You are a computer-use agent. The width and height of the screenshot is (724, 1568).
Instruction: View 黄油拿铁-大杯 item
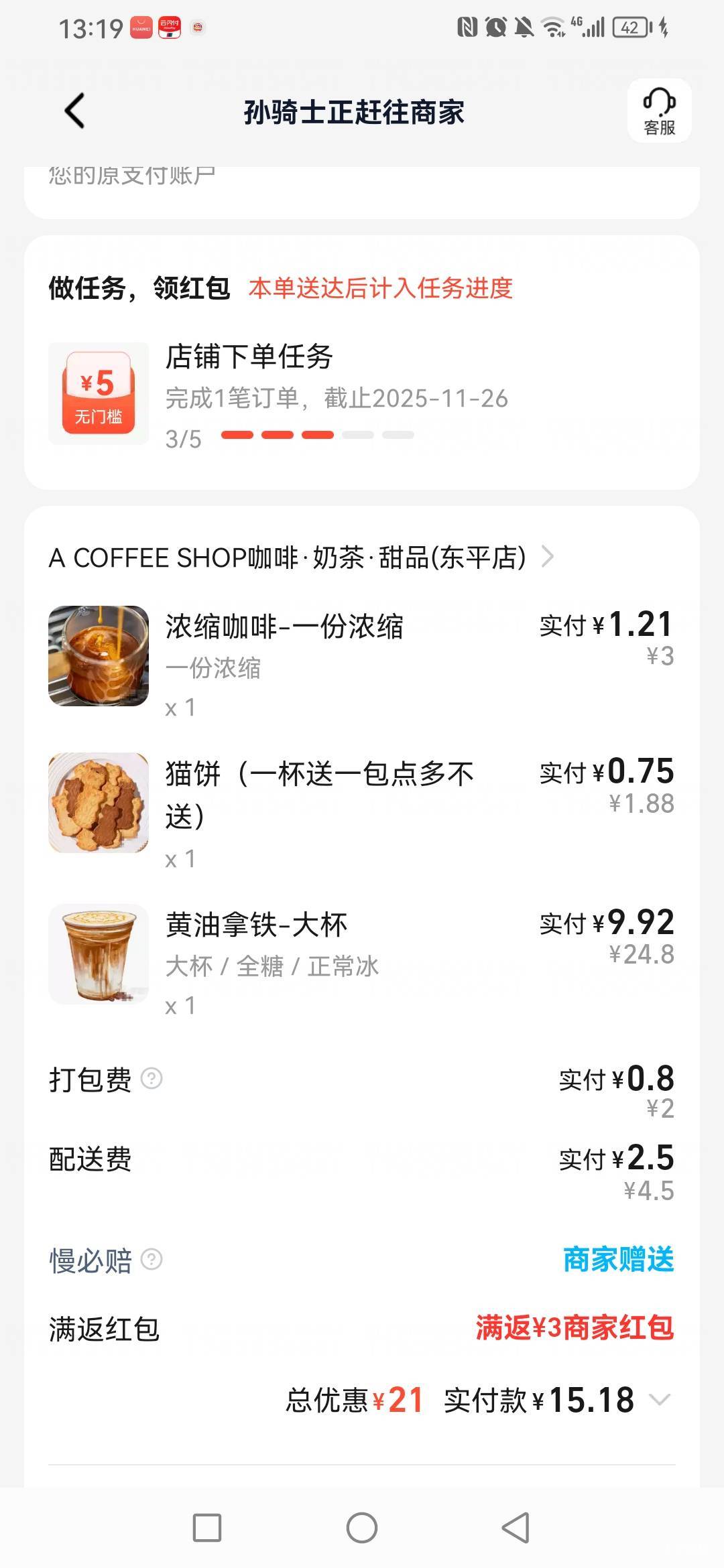(256, 925)
